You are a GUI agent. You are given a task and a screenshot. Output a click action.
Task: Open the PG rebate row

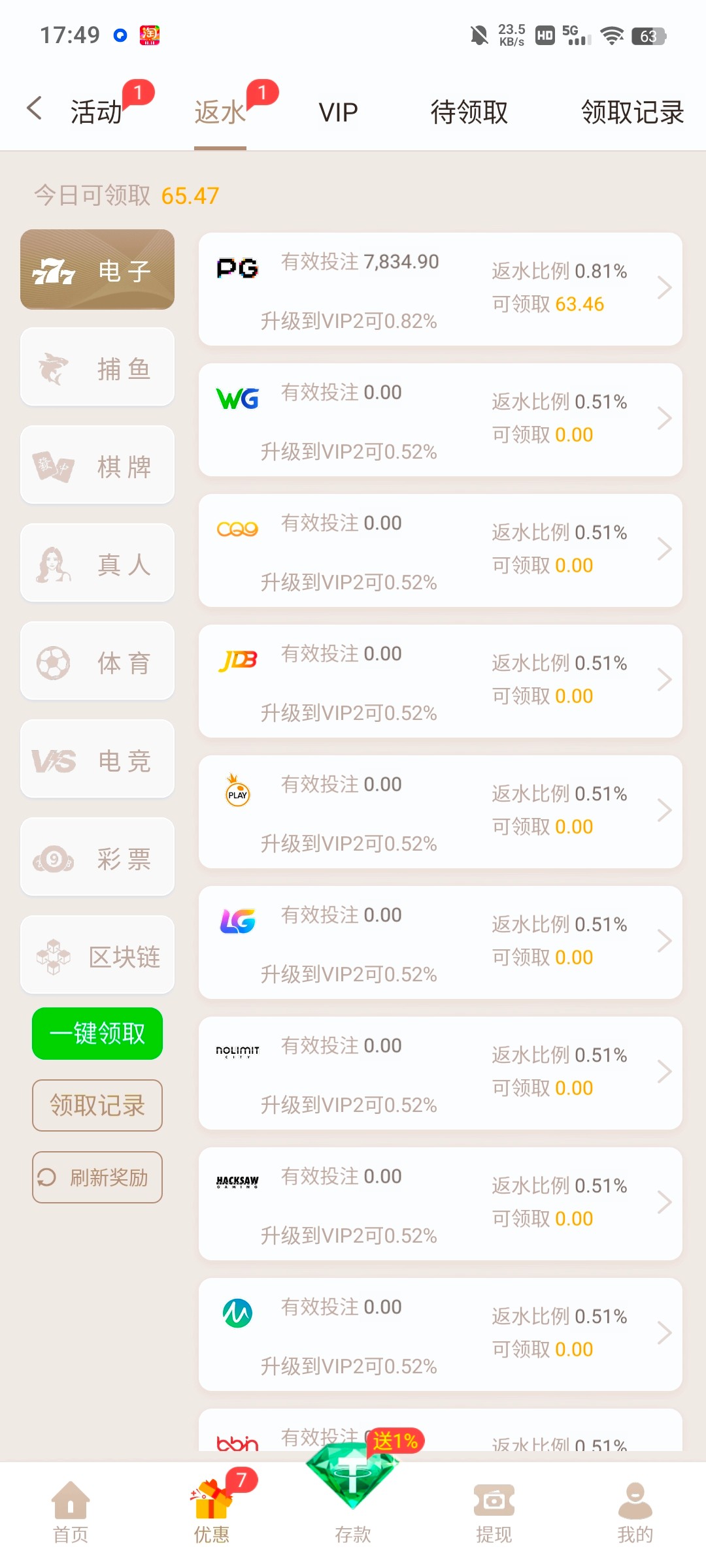point(440,289)
